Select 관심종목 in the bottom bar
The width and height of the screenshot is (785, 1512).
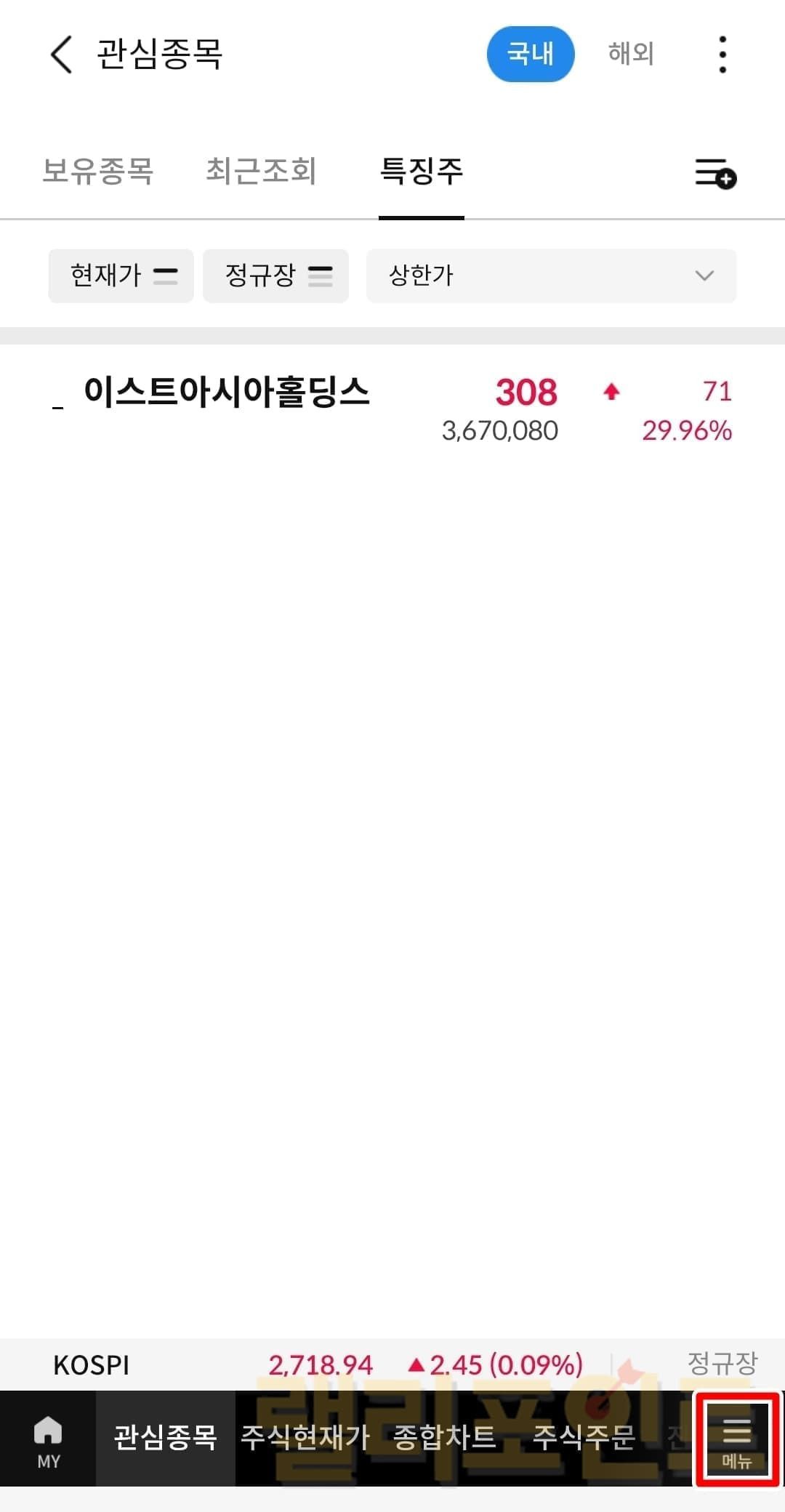pyautogui.click(x=165, y=1438)
